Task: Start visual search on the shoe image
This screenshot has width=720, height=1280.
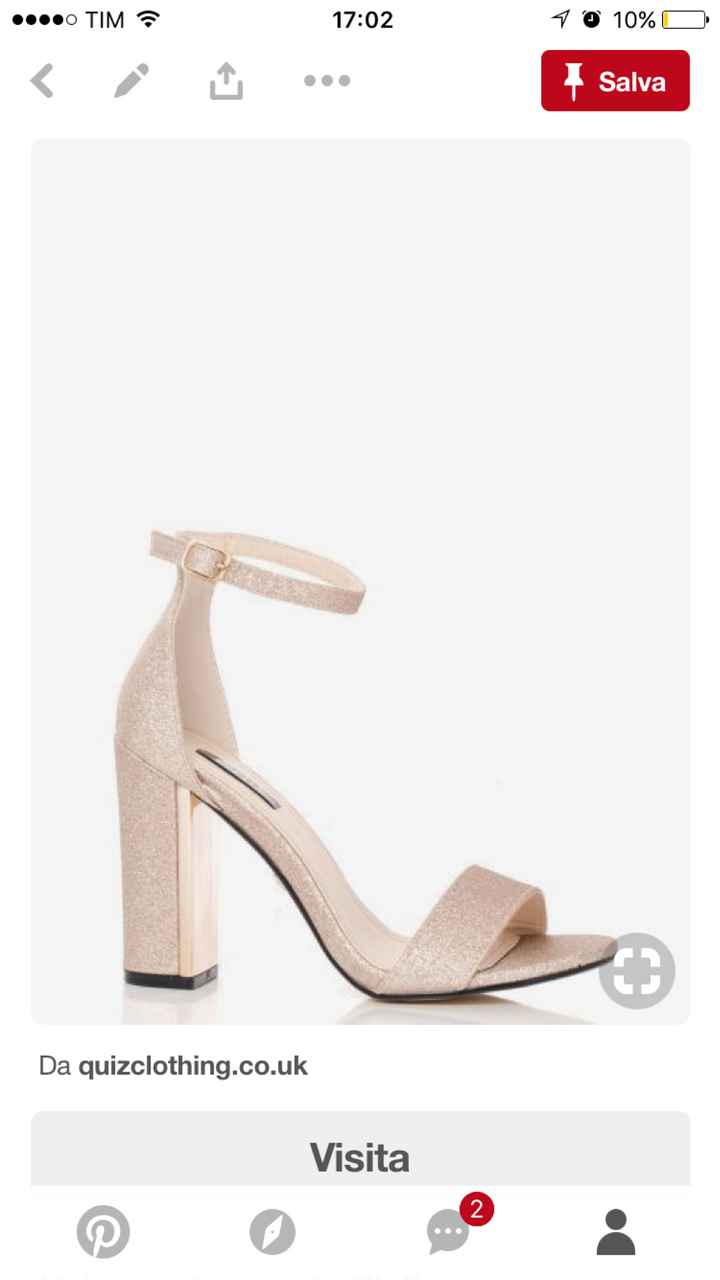Action: [637, 970]
